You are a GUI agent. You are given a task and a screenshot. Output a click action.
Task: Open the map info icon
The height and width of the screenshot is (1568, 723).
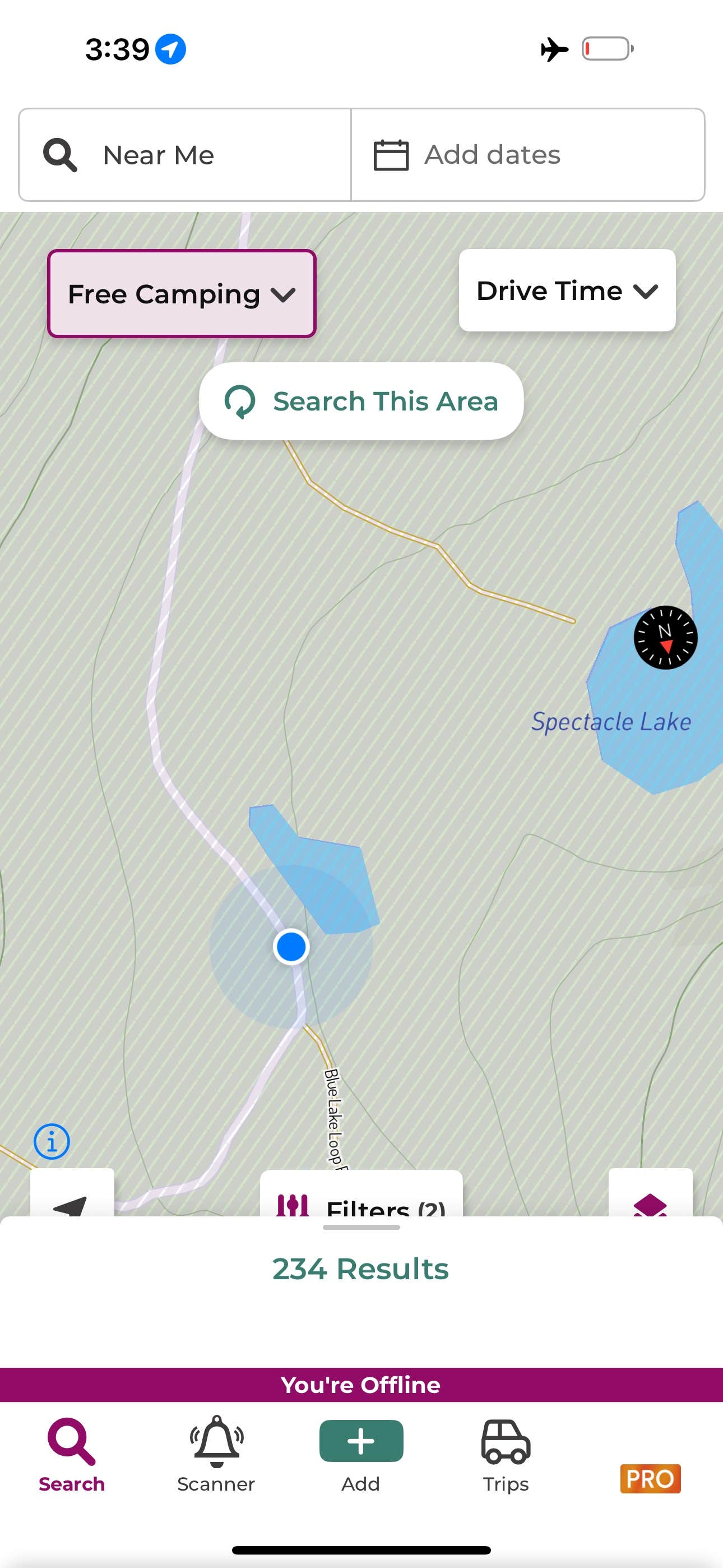[52, 1141]
